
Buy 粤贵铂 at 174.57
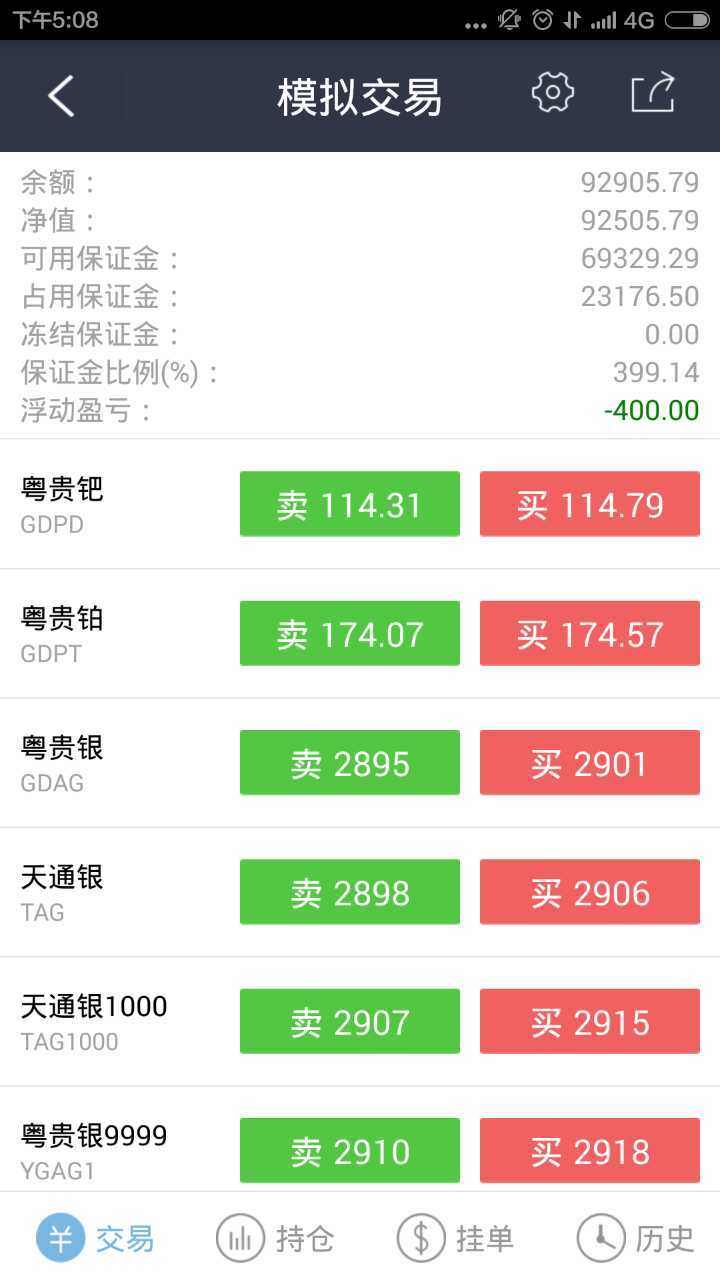pos(589,634)
